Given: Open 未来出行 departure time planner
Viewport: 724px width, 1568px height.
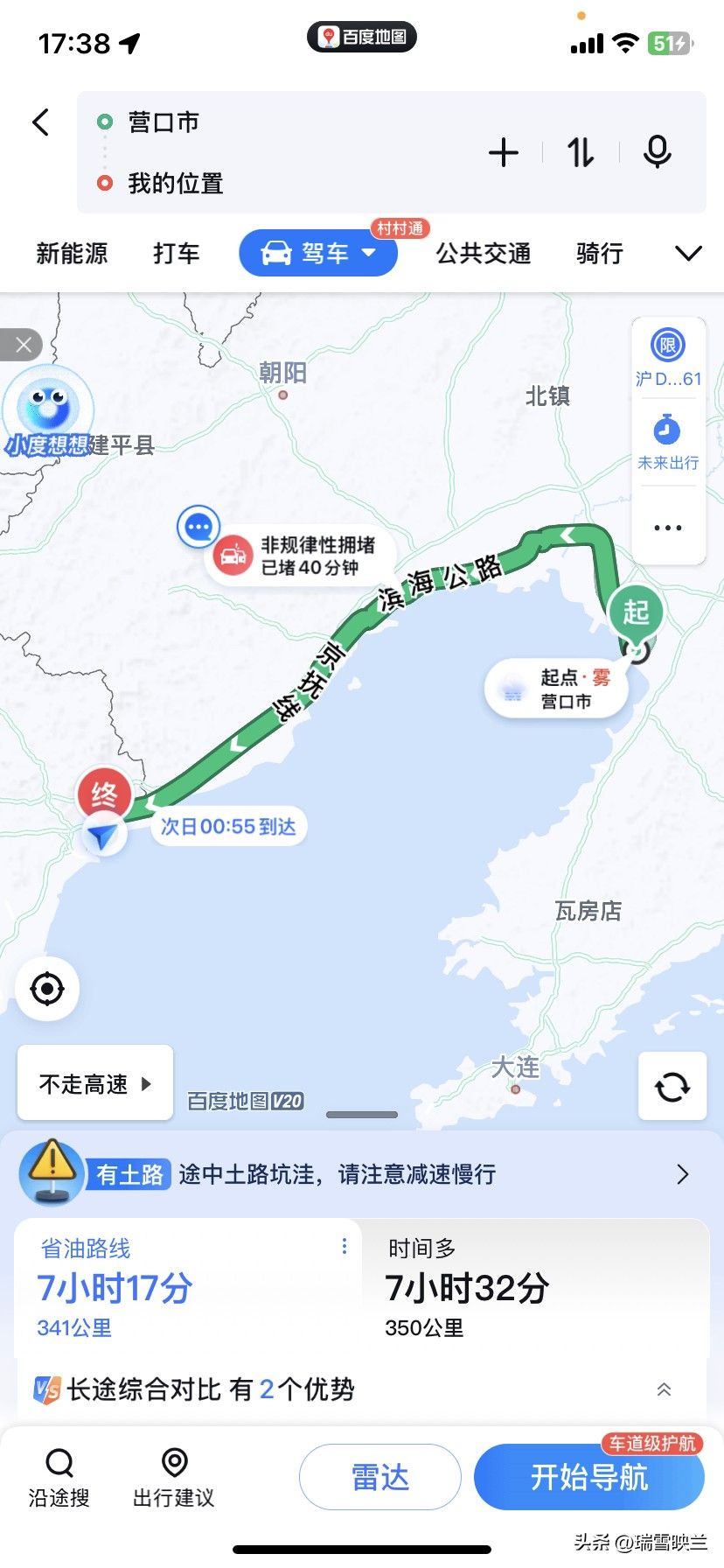Looking at the screenshot, I should pyautogui.click(x=667, y=442).
